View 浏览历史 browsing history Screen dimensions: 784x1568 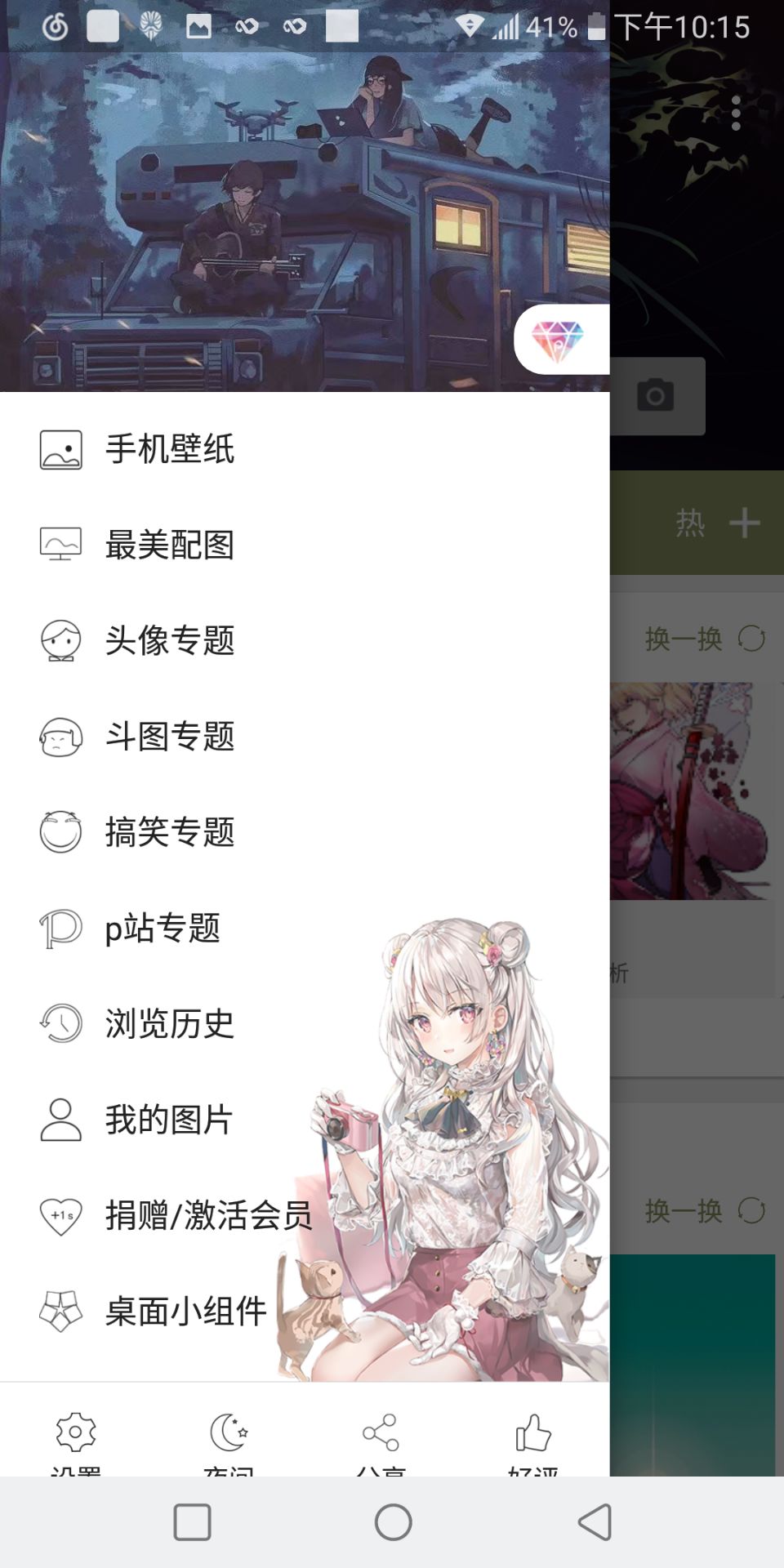tap(170, 1023)
